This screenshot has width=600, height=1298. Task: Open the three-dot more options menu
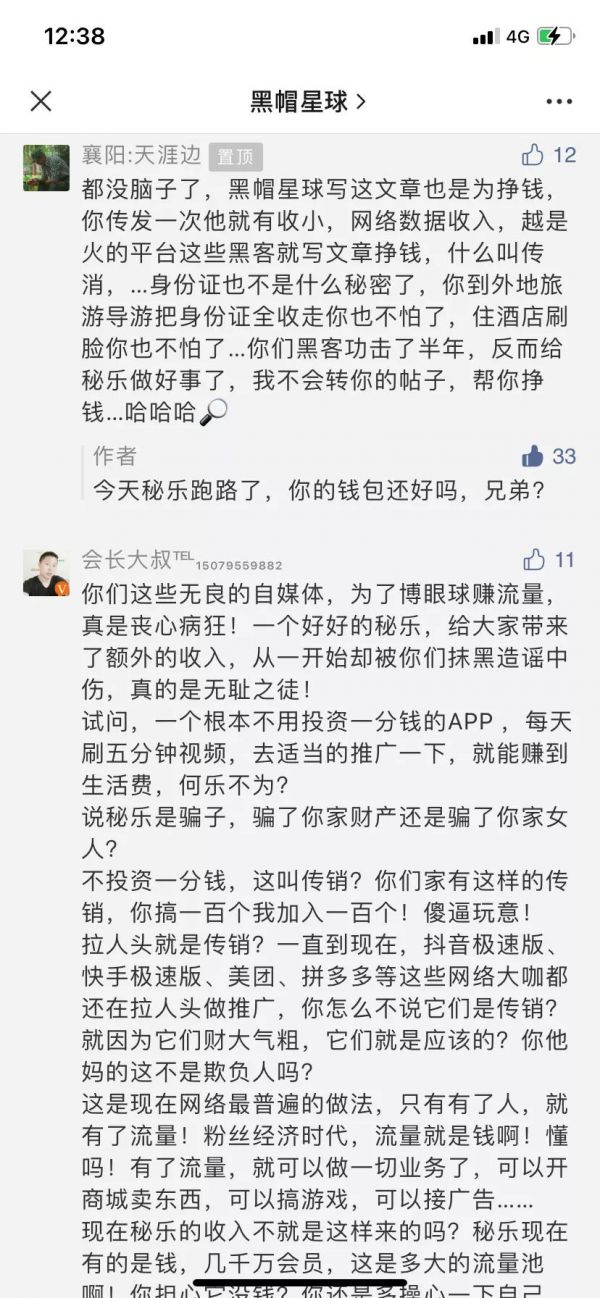point(559,101)
